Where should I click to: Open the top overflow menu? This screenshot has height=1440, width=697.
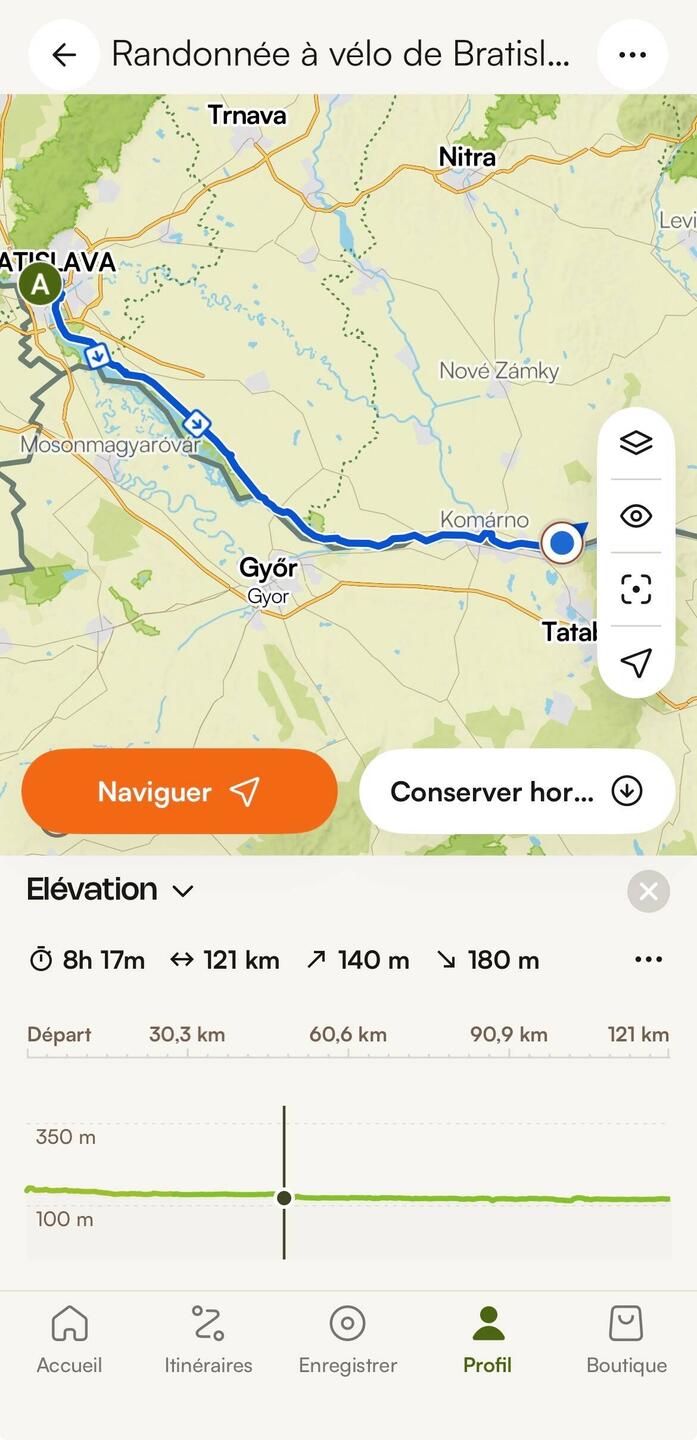[632, 55]
